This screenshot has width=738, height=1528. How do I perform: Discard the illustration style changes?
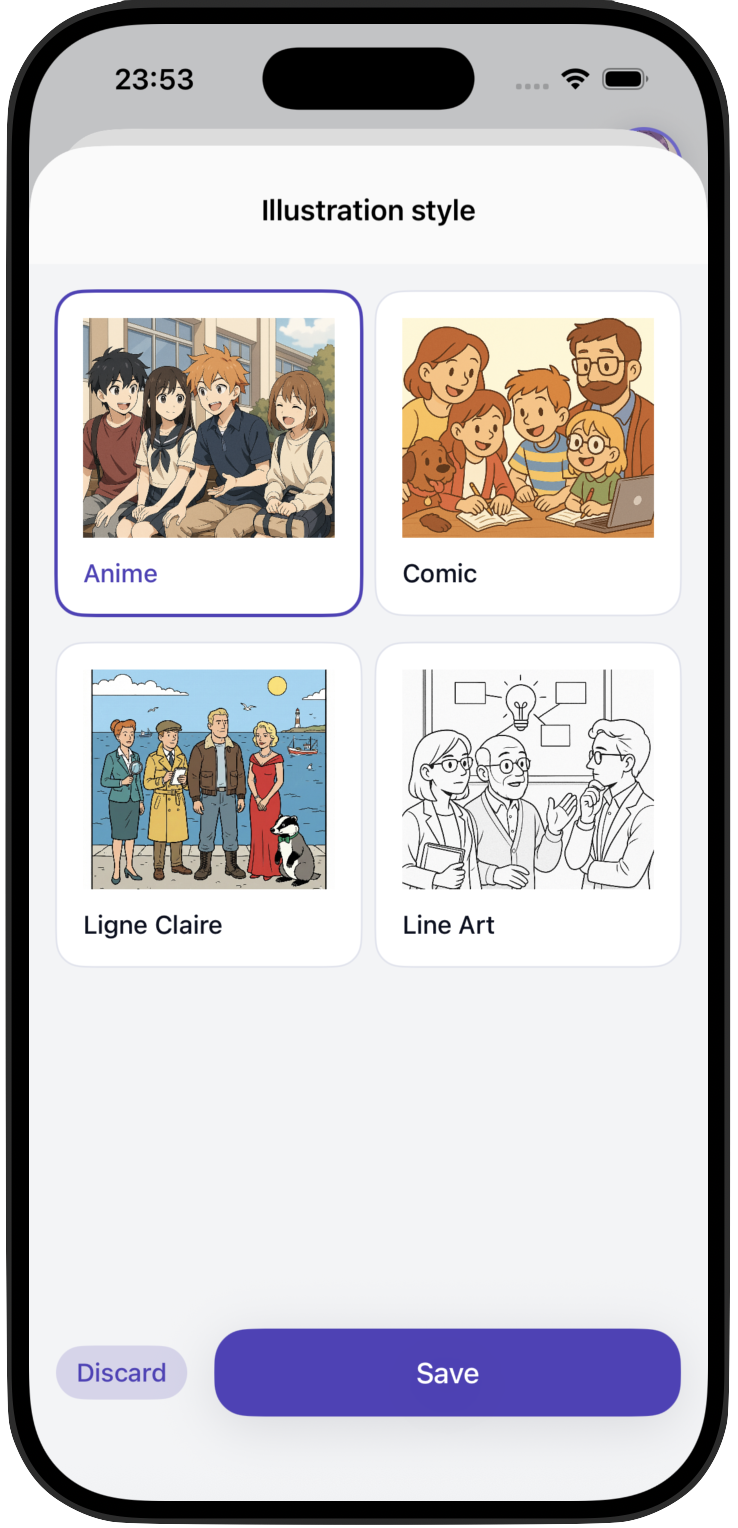tap(121, 1373)
